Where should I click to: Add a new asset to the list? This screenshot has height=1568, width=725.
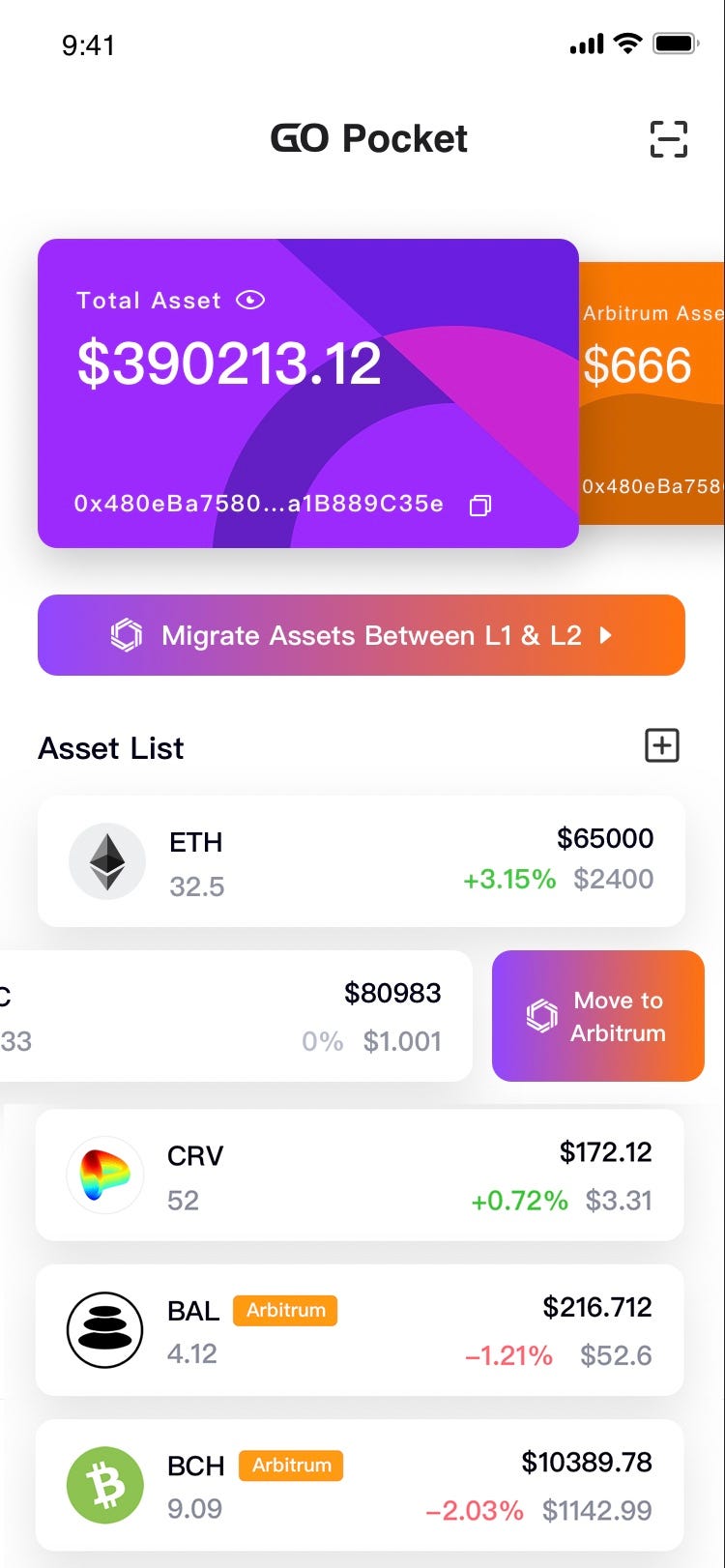click(x=662, y=745)
